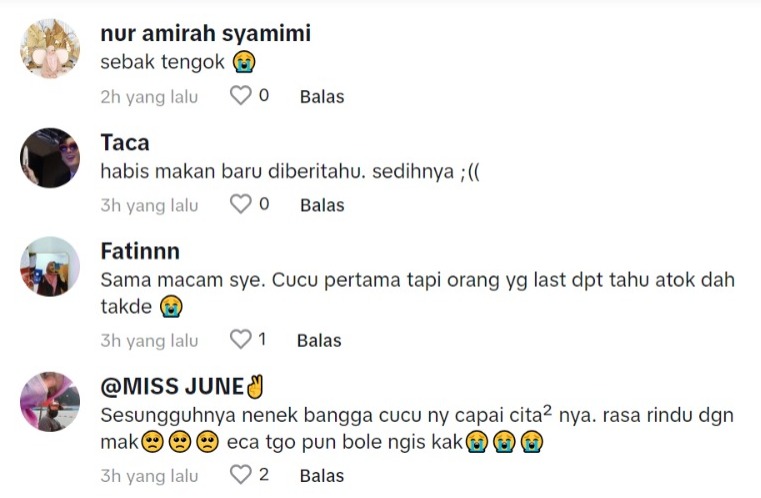Open nur amirah syamimi's profile picture
761x498 pixels.
pyautogui.click(x=50, y=48)
